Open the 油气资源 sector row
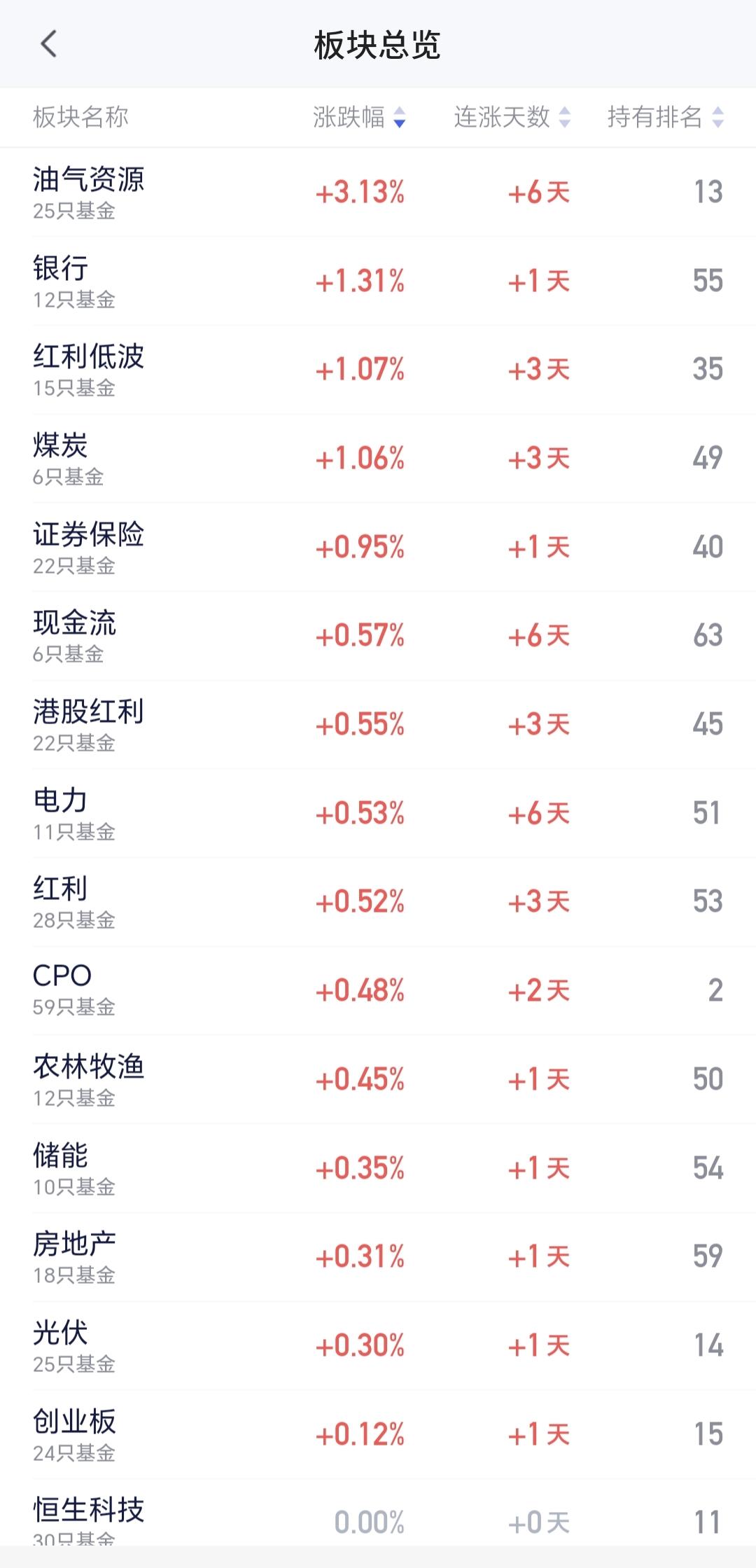Screen dimensions: 756x1568 [x=89, y=191]
